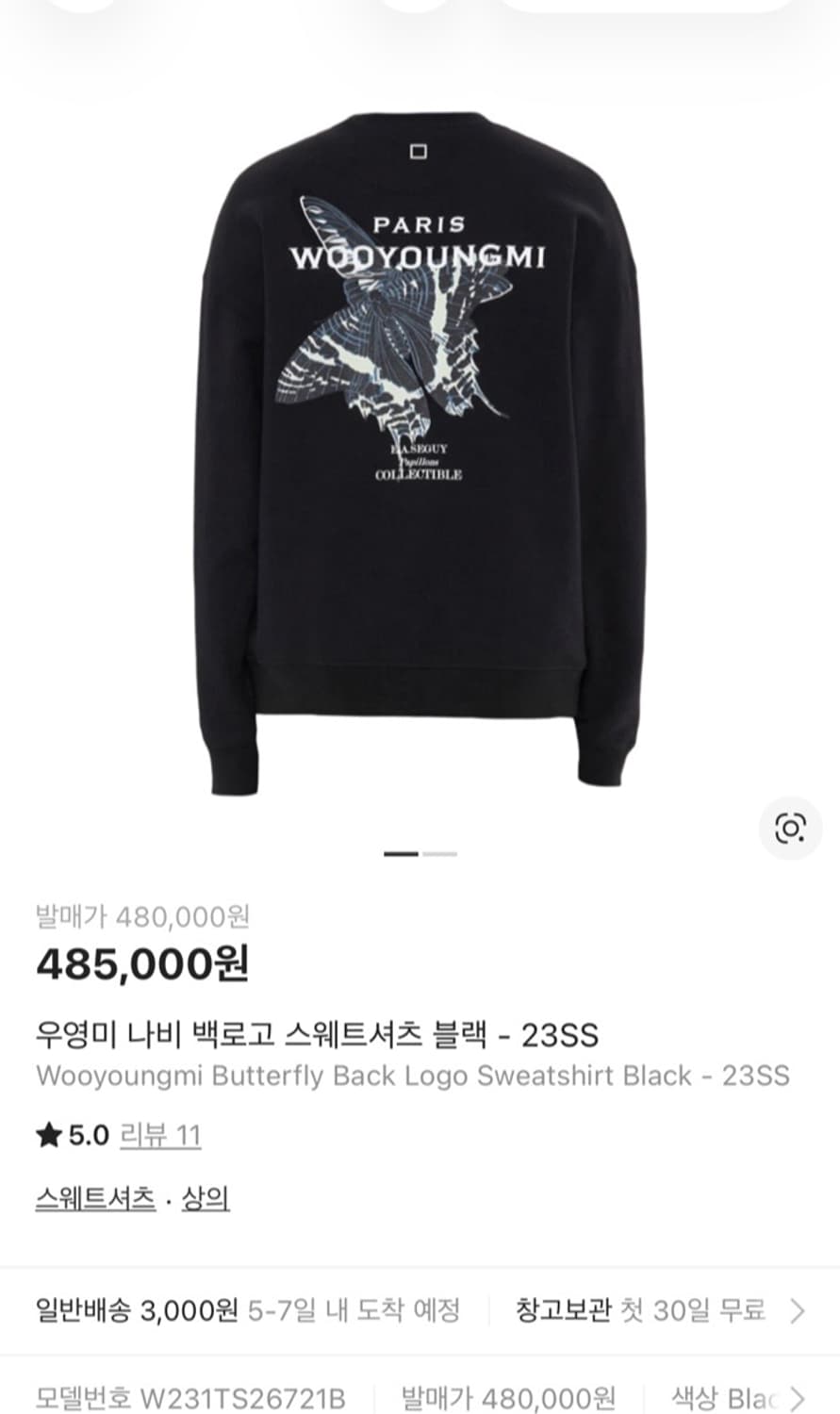This screenshot has width=840, height=1414.
Task: Select the first carousel page dot
Action: click(403, 853)
